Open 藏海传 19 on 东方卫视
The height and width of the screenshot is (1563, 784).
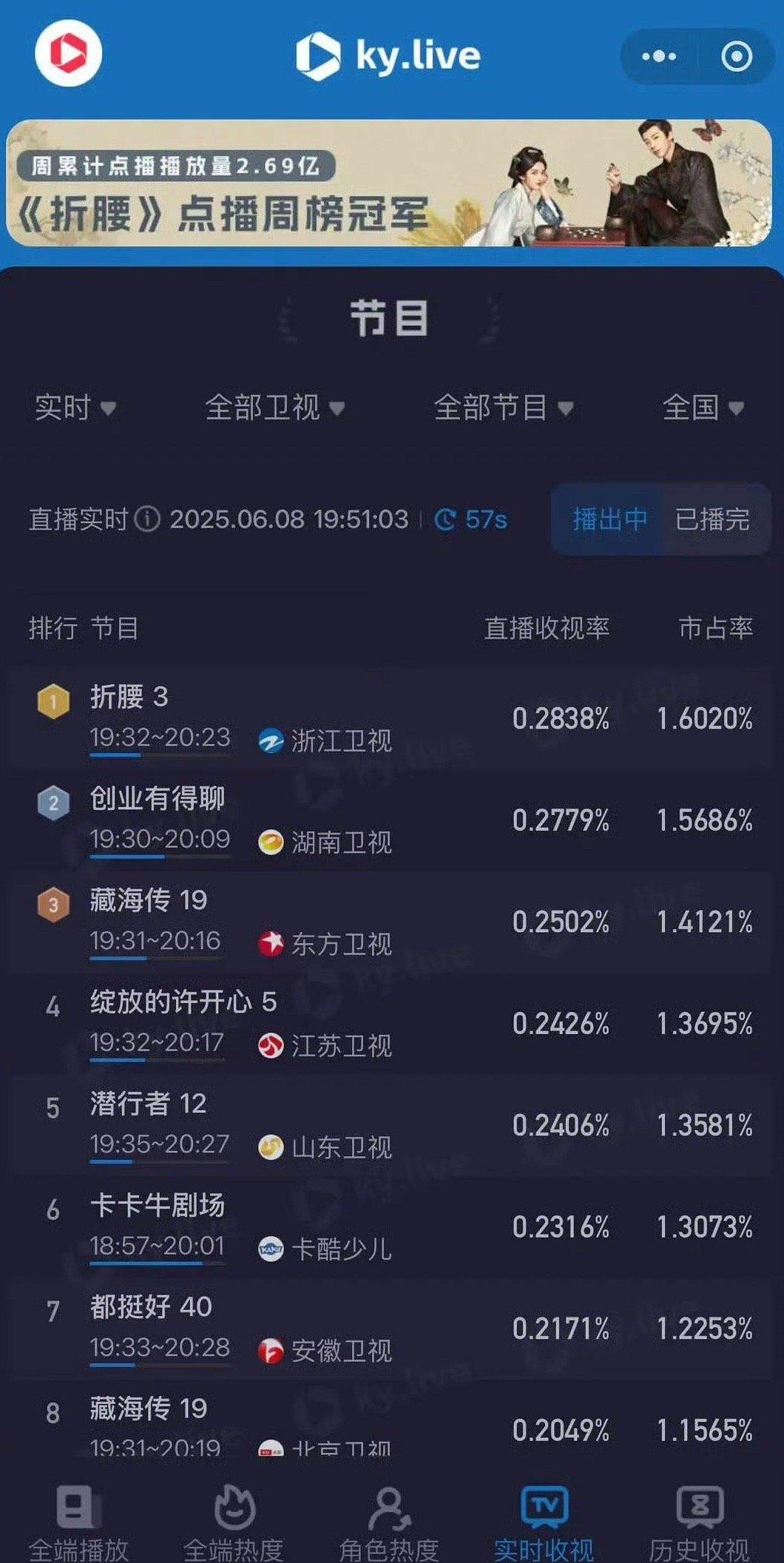[x=391, y=922]
